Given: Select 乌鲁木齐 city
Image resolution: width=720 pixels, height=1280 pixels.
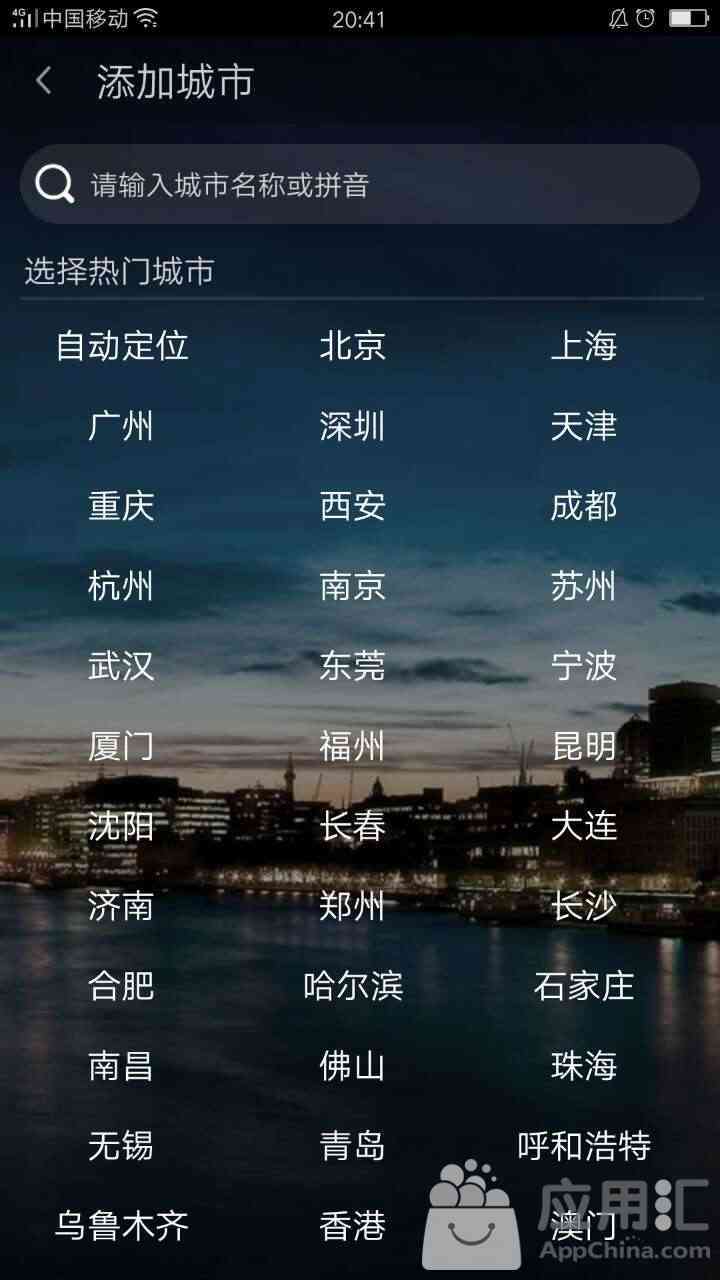Looking at the screenshot, I should coord(121,1226).
